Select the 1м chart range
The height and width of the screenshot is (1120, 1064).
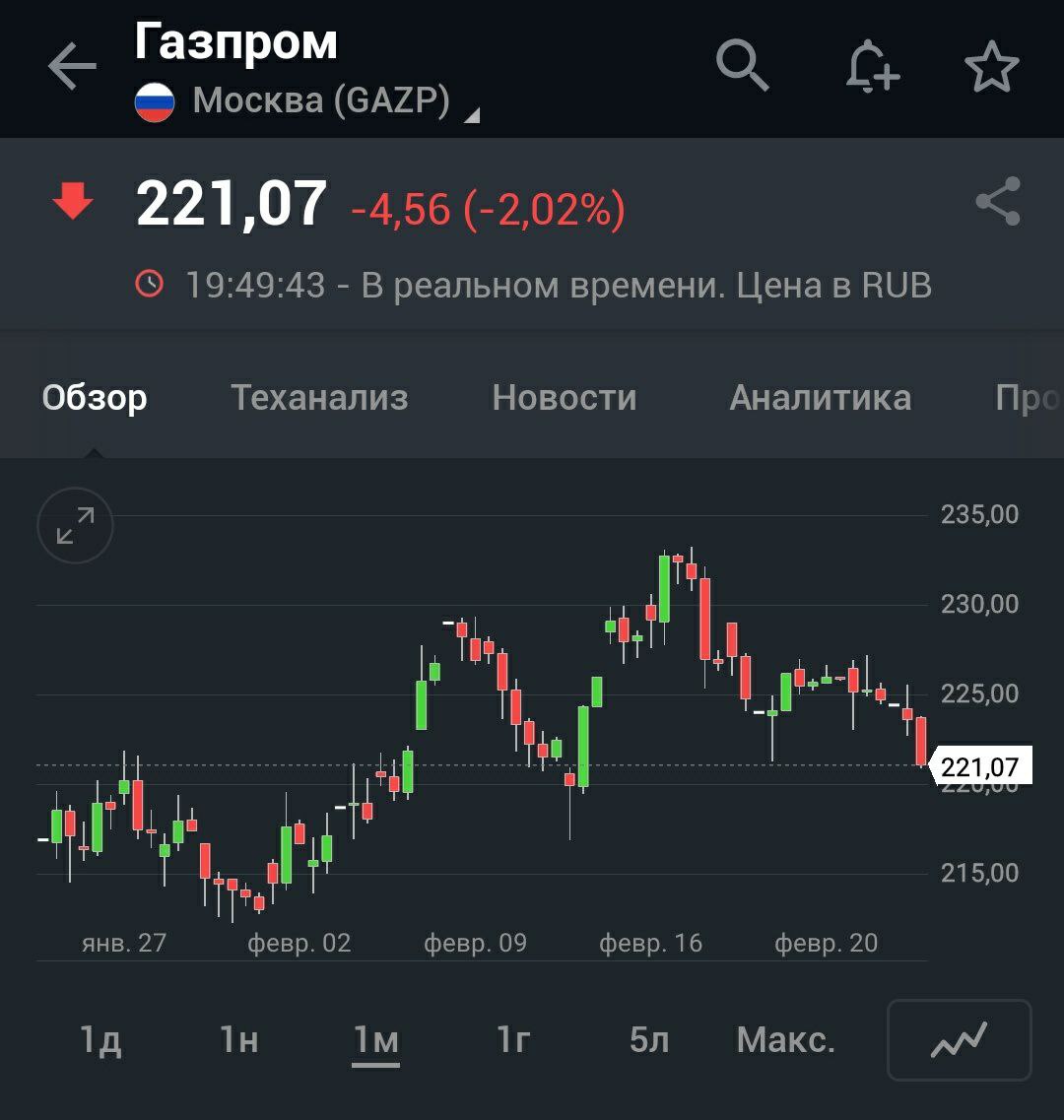point(375,1040)
